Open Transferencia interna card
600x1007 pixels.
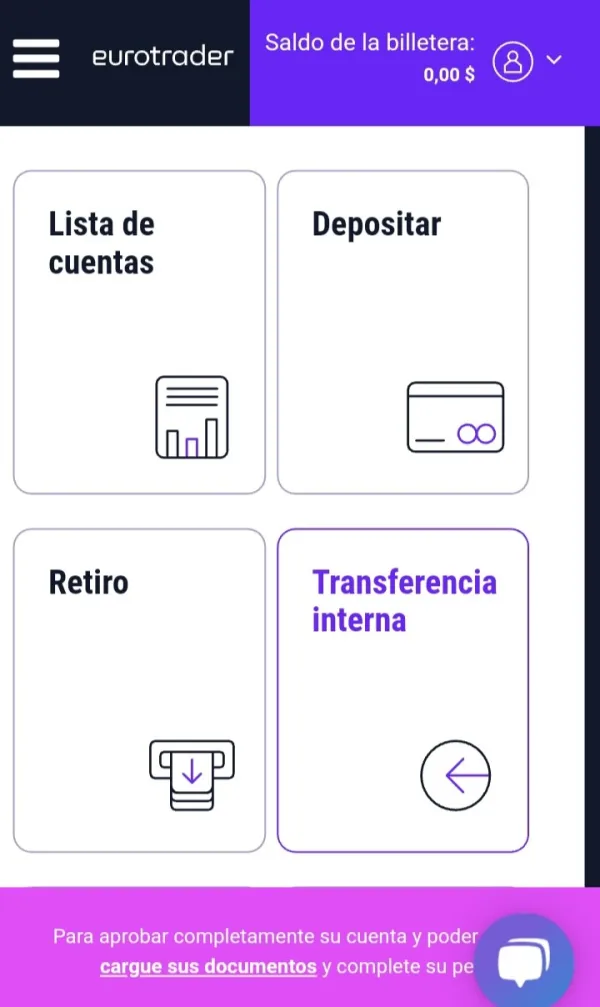402,690
